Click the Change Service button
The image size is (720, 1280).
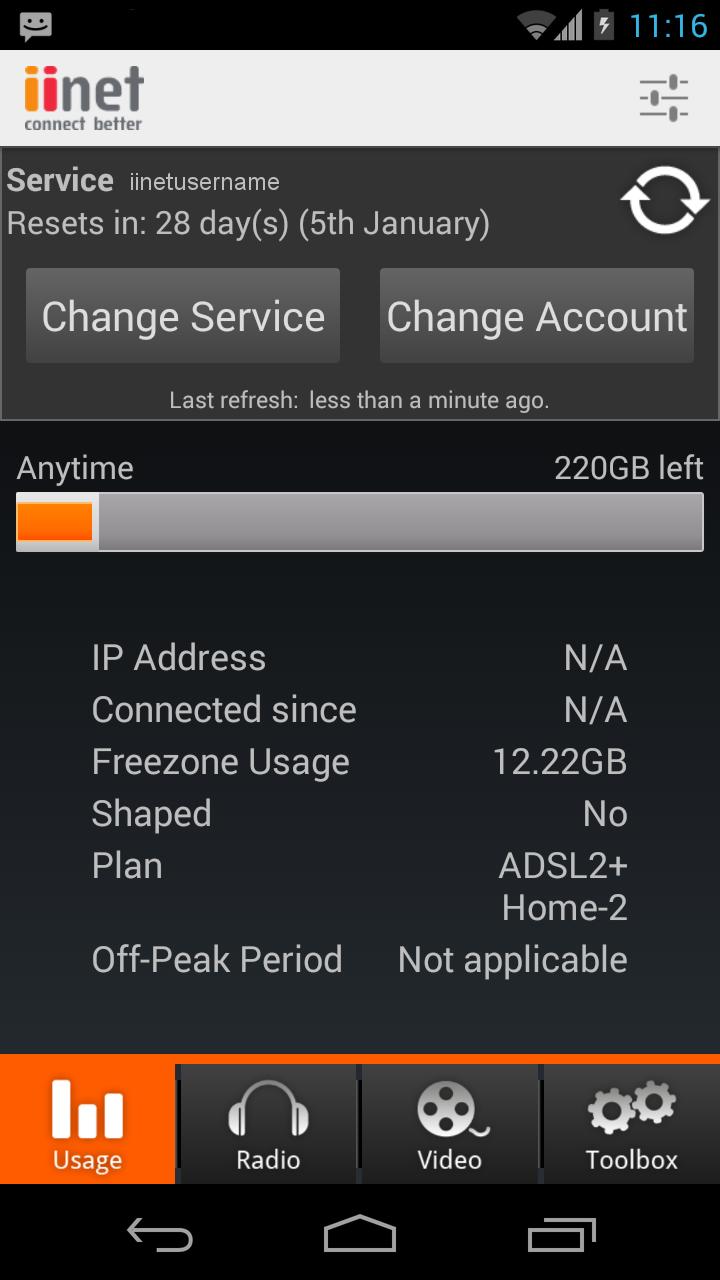pos(183,315)
